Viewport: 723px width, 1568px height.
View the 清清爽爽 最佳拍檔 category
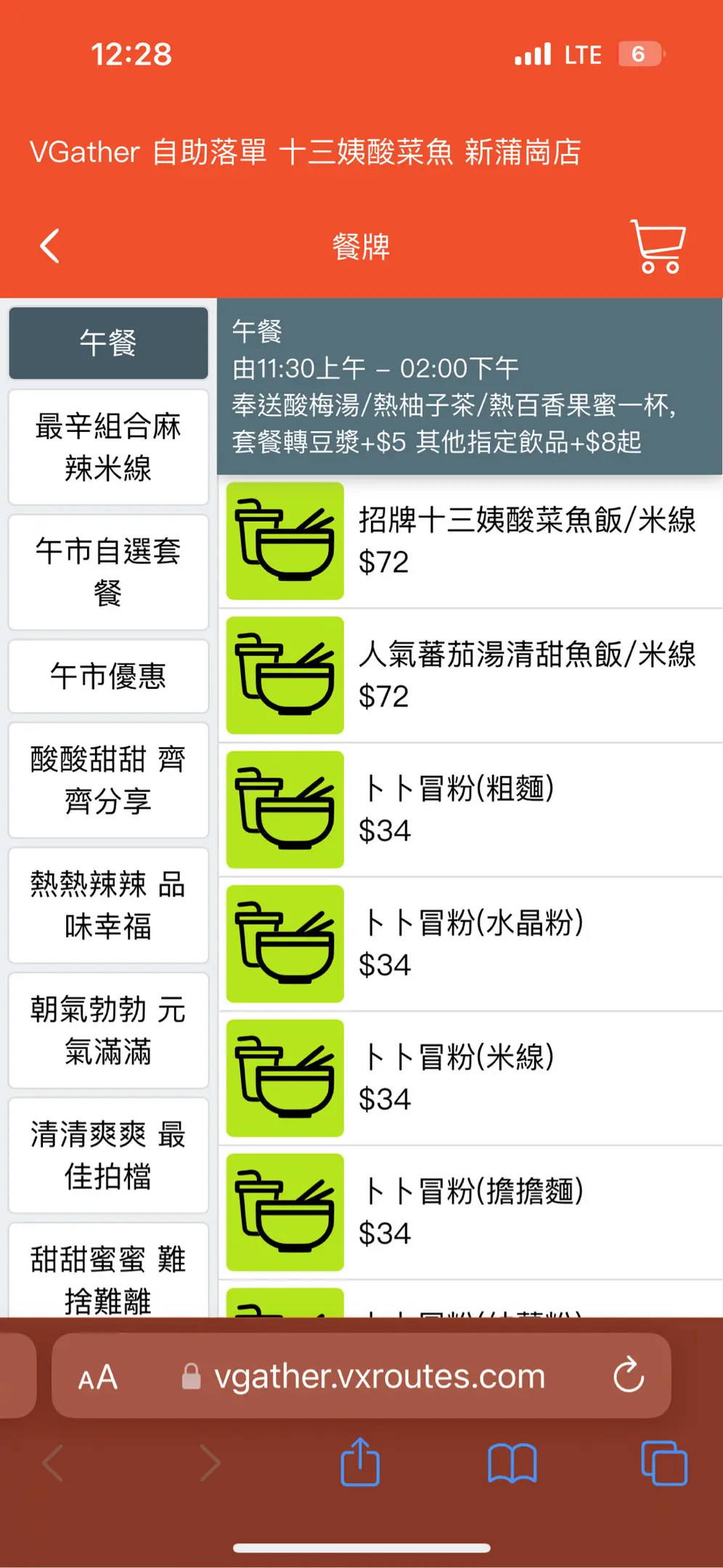(x=108, y=1155)
